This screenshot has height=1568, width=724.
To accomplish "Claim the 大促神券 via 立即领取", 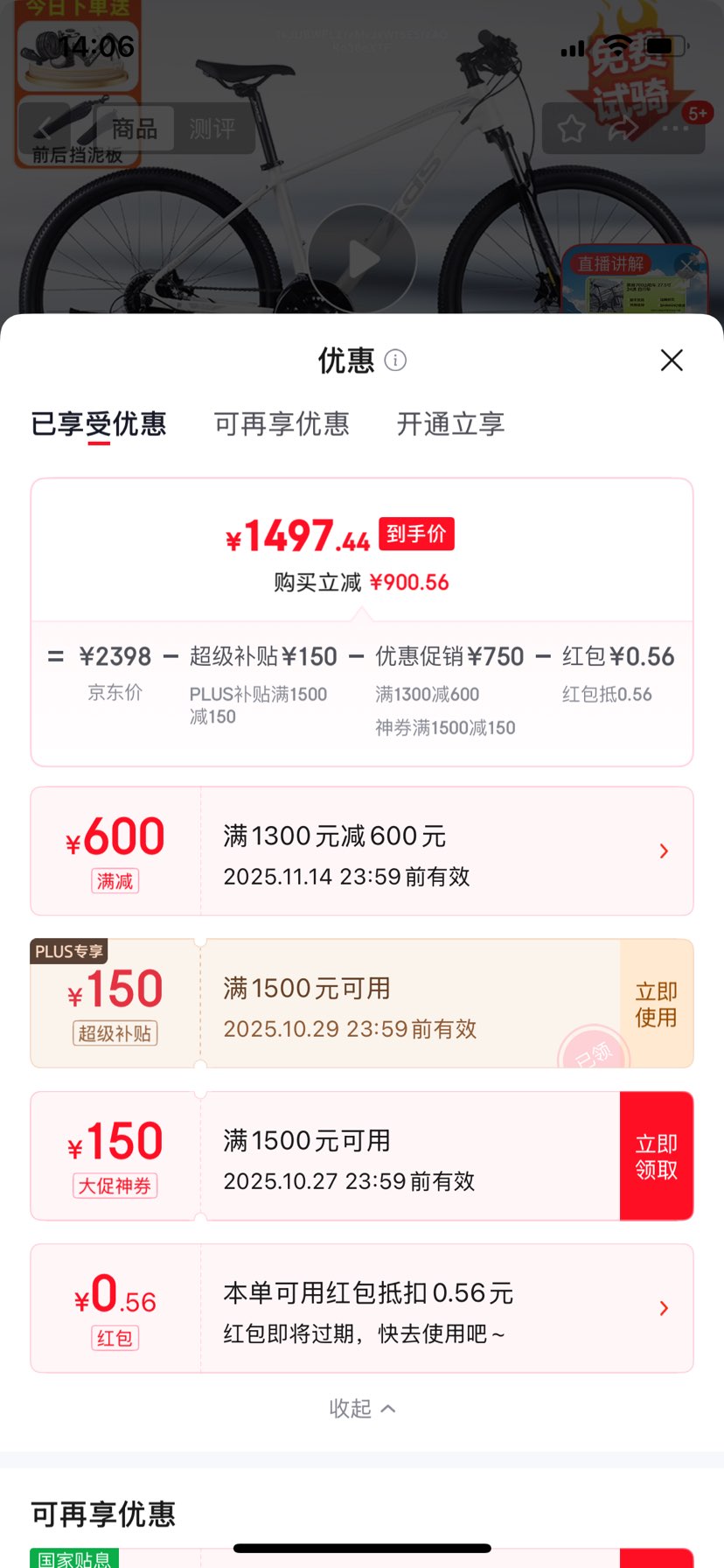I will click(x=657, y=1155).
